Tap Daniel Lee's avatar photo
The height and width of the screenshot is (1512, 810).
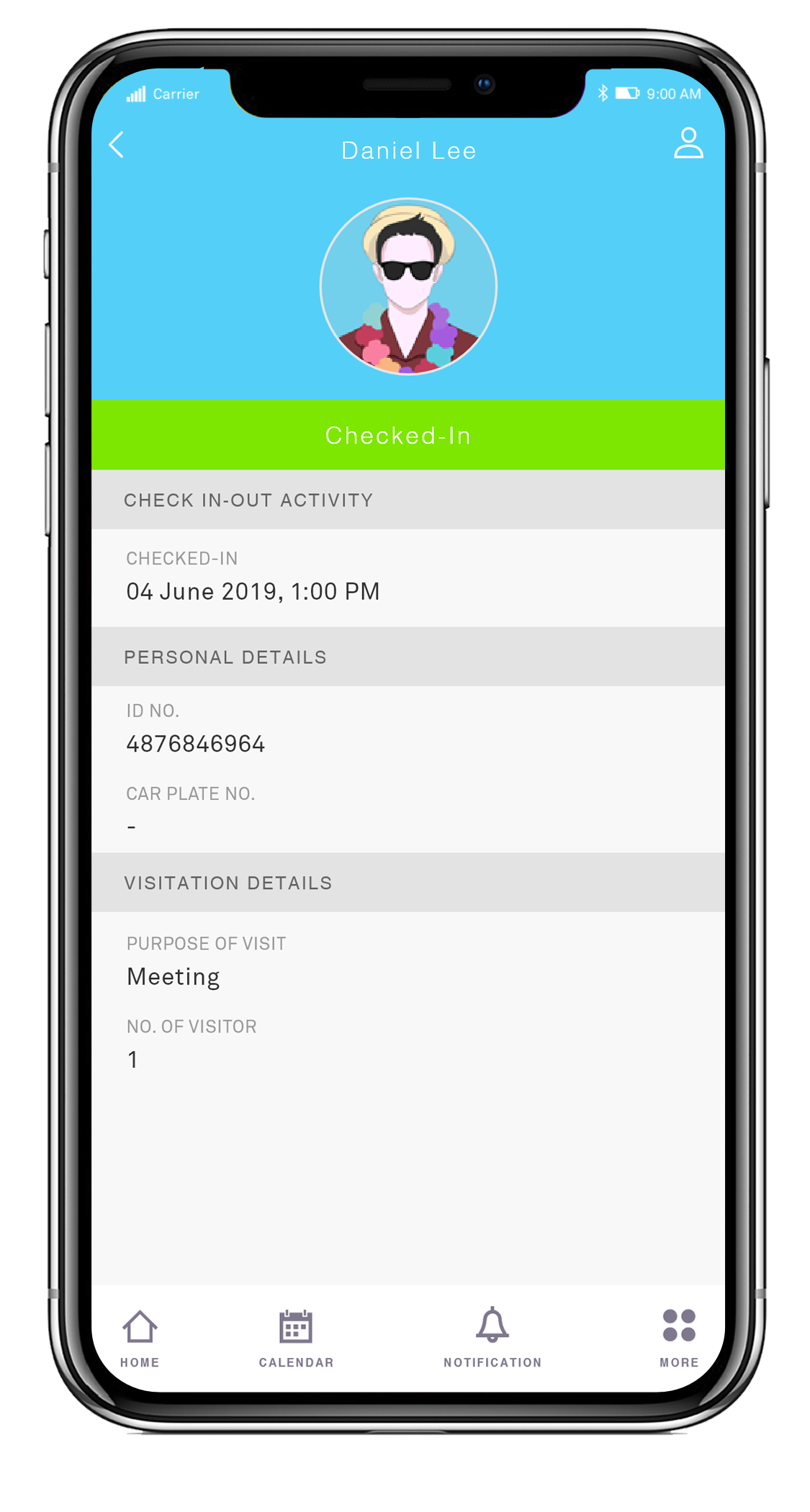click(x=408, y=287)
